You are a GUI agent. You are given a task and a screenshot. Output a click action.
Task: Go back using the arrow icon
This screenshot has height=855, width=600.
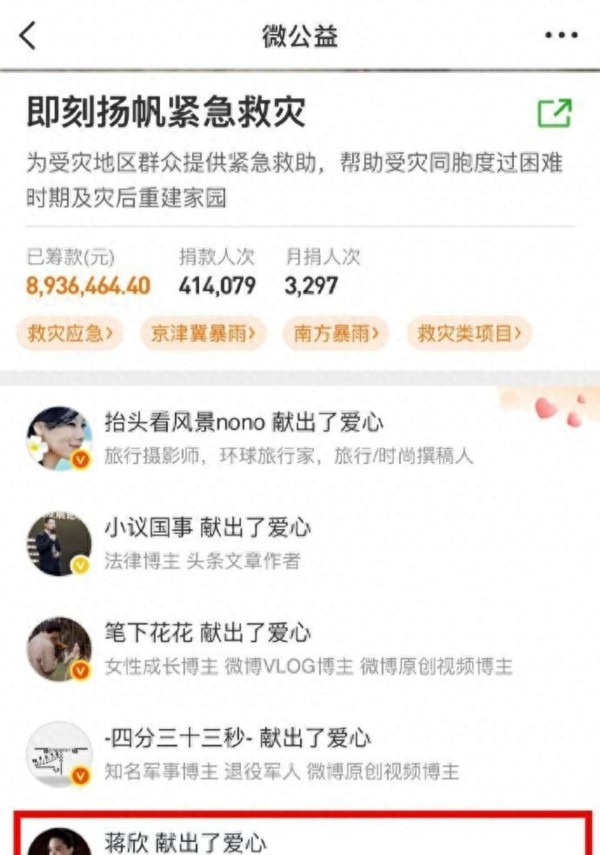28,36
